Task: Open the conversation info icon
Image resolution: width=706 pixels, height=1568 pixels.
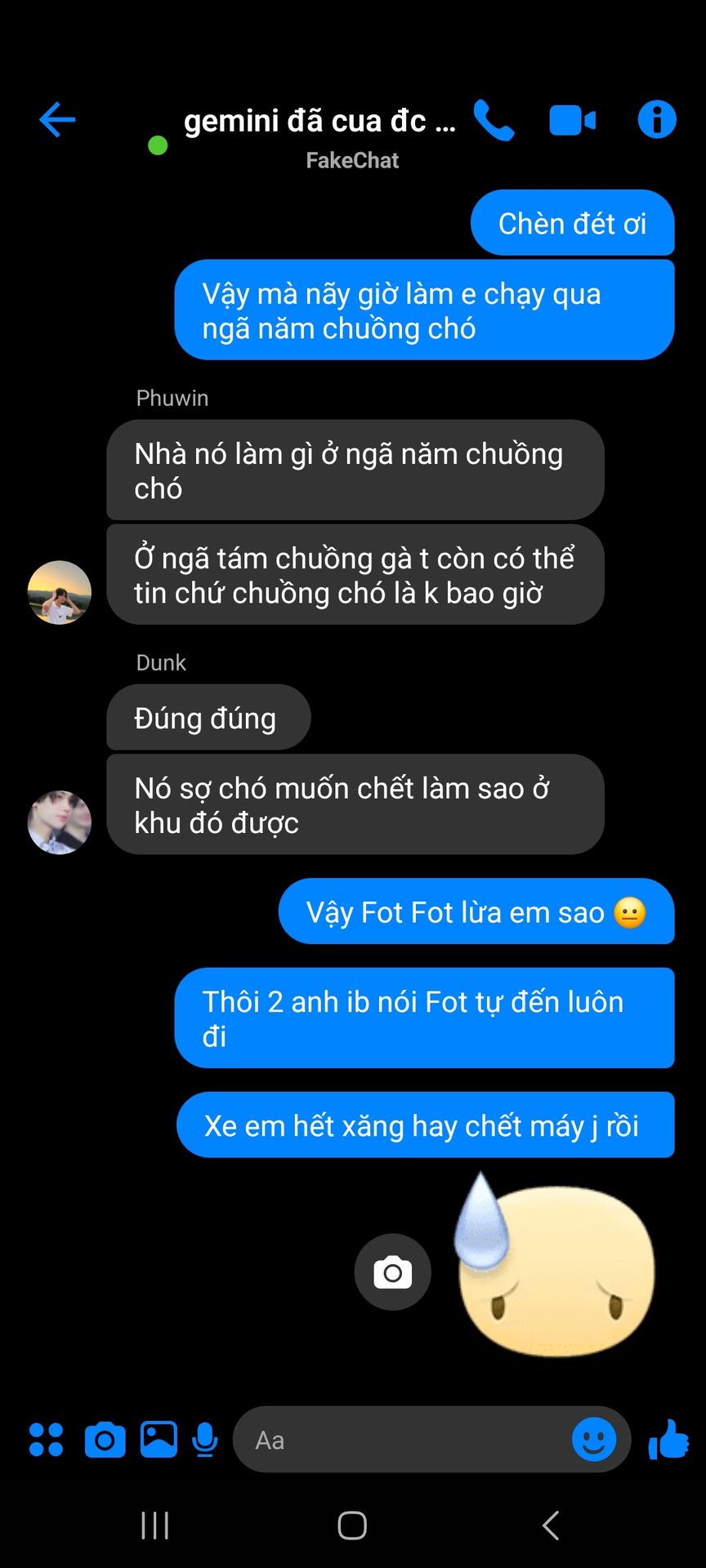Action: coord(657,119)
